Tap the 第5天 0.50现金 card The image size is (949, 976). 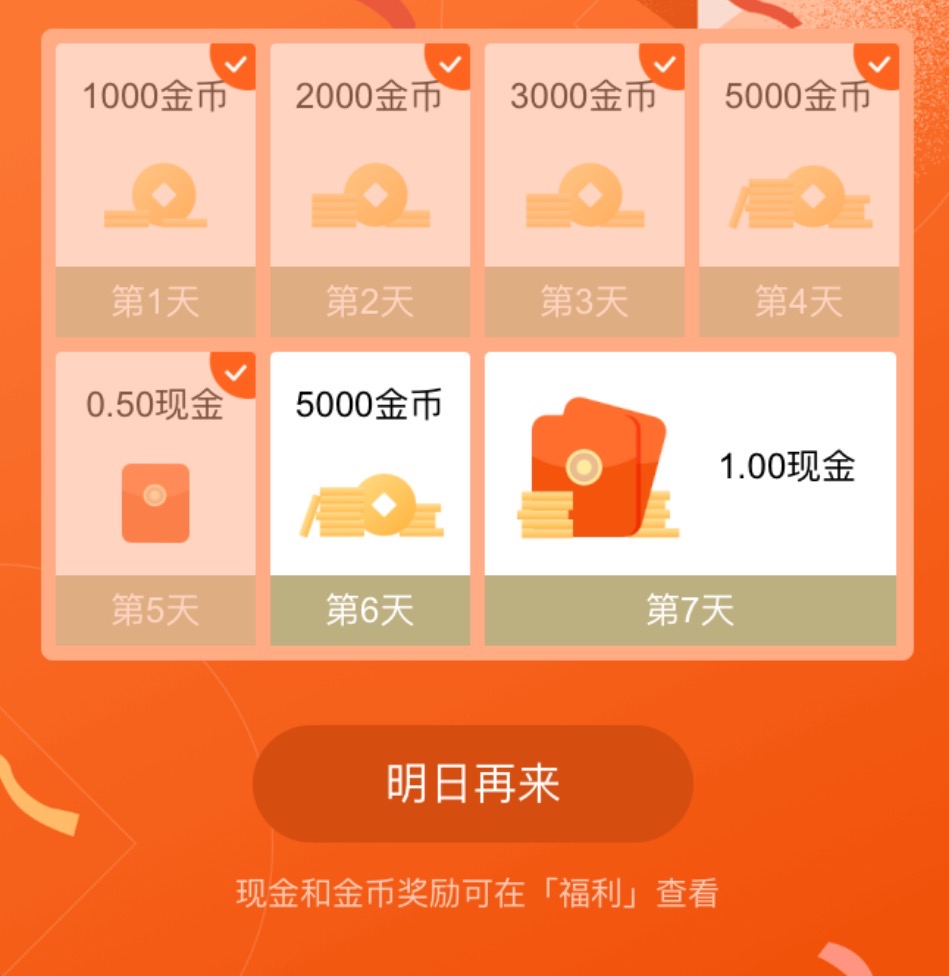[x=155, y=497]
